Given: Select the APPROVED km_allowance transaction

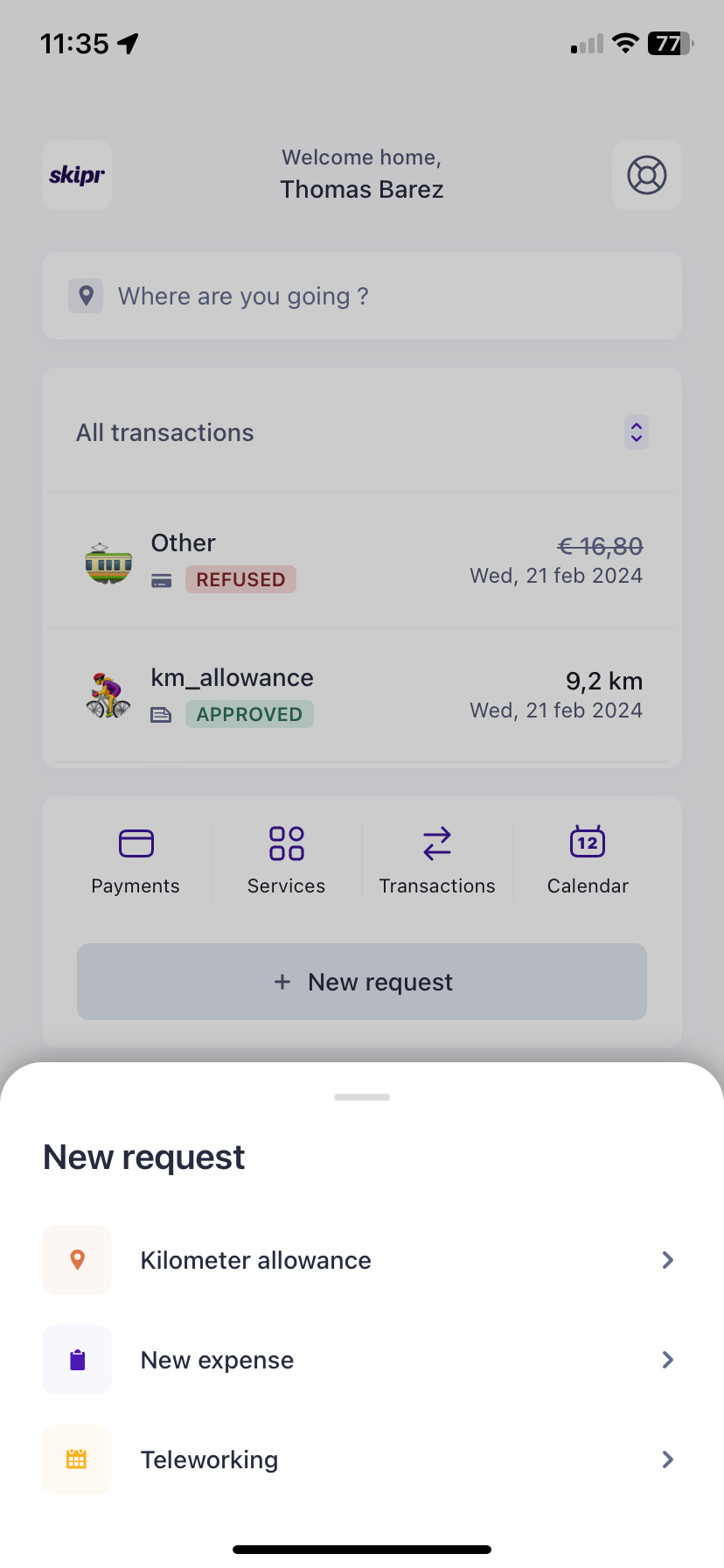Looking at the screenshot, I should (361, 695).
